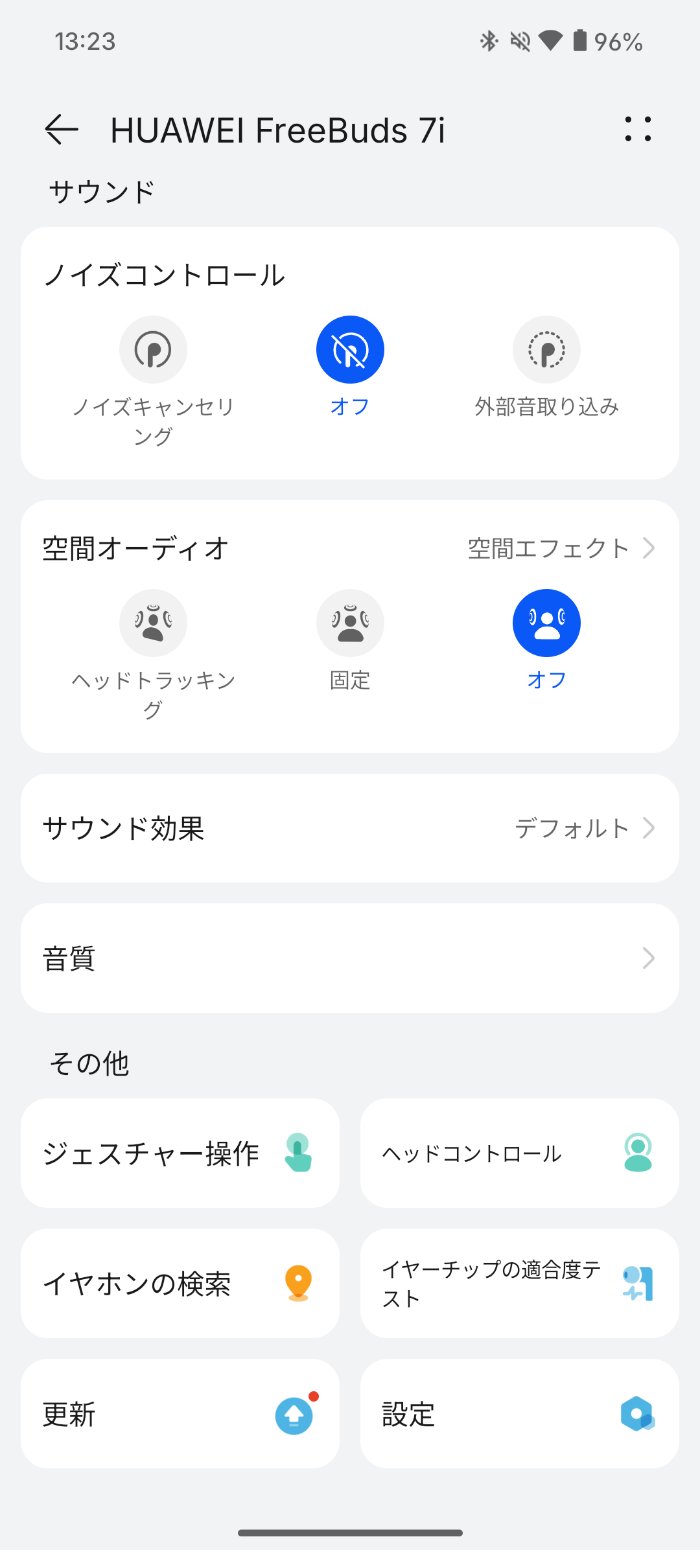Open サウンド効果 settings
This screenshot has height=1550, width=700.
pos(350,828)
